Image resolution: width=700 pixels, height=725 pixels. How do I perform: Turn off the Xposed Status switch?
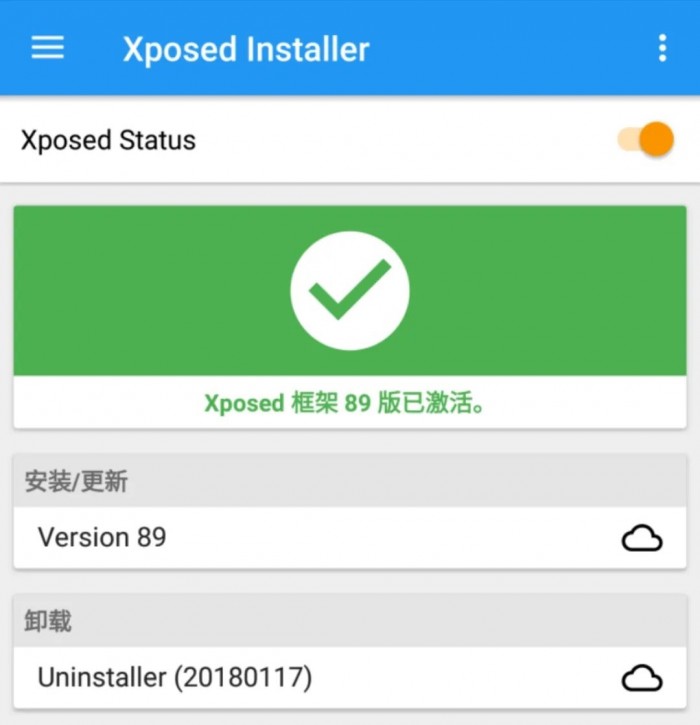pyautogui.click(x=646, y=140)
